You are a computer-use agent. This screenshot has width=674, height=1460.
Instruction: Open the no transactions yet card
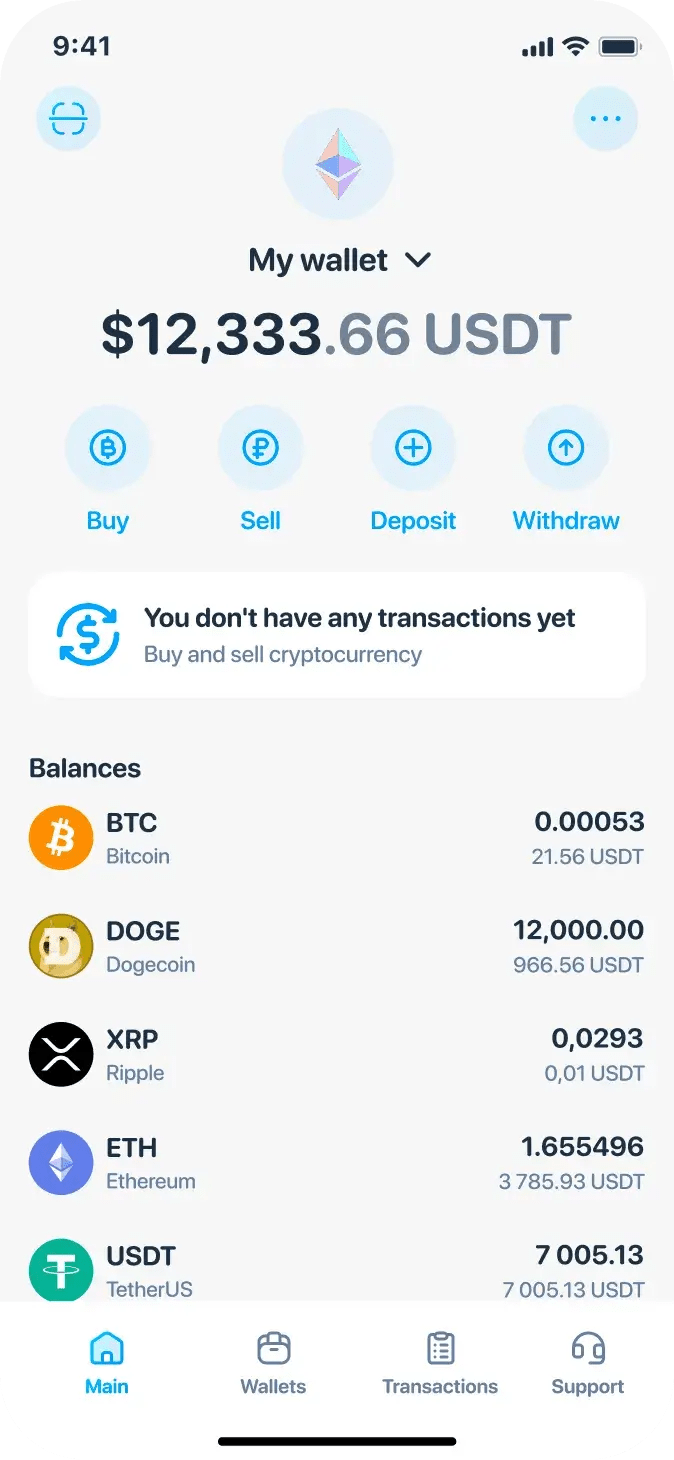tap(337, 635)
